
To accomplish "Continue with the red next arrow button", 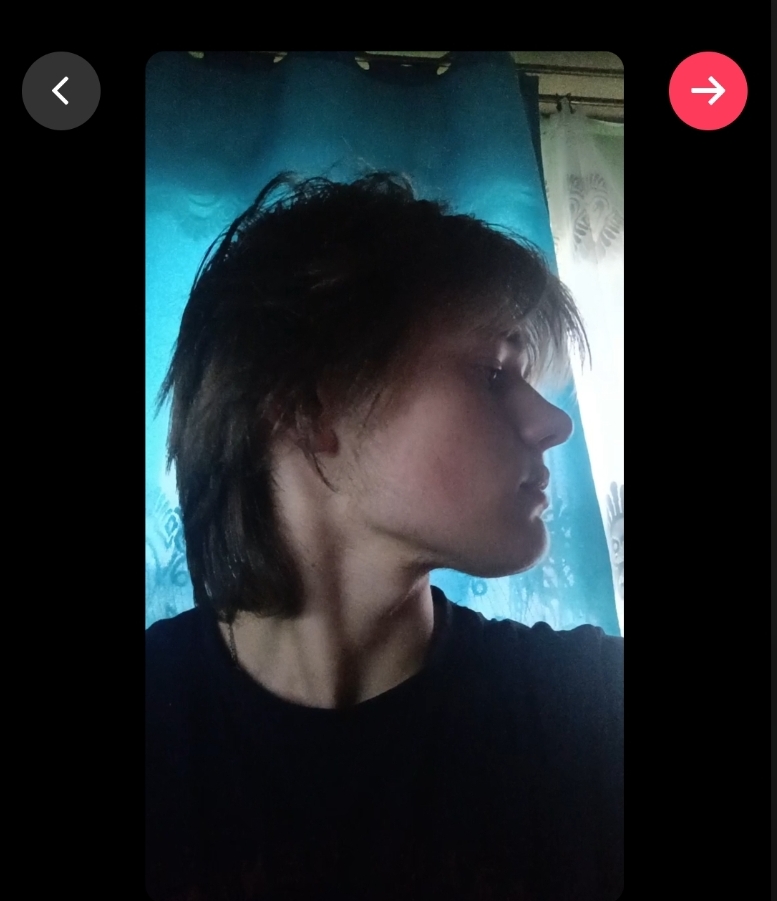I will [x=708, y=91].
